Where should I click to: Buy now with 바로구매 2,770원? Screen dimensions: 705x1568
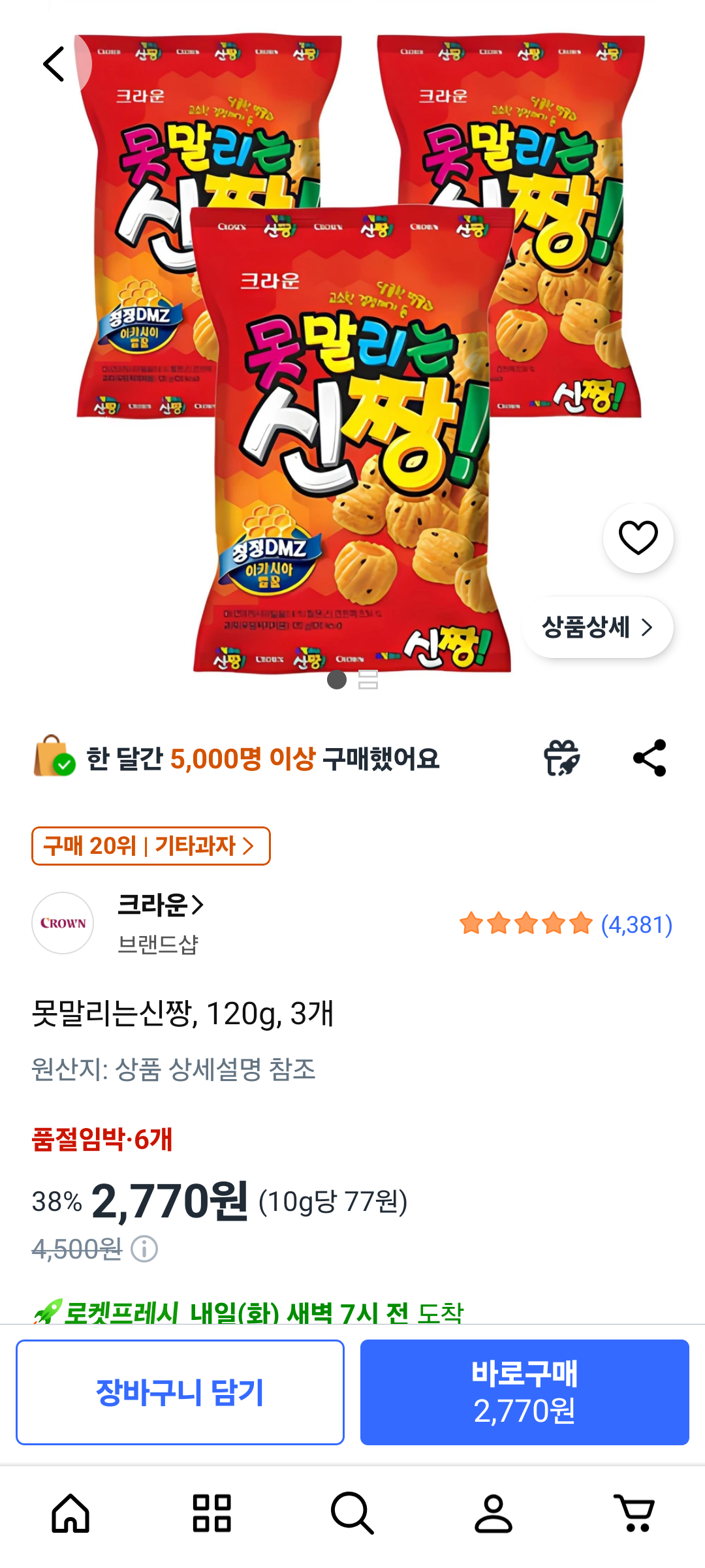pos(524,1392)
